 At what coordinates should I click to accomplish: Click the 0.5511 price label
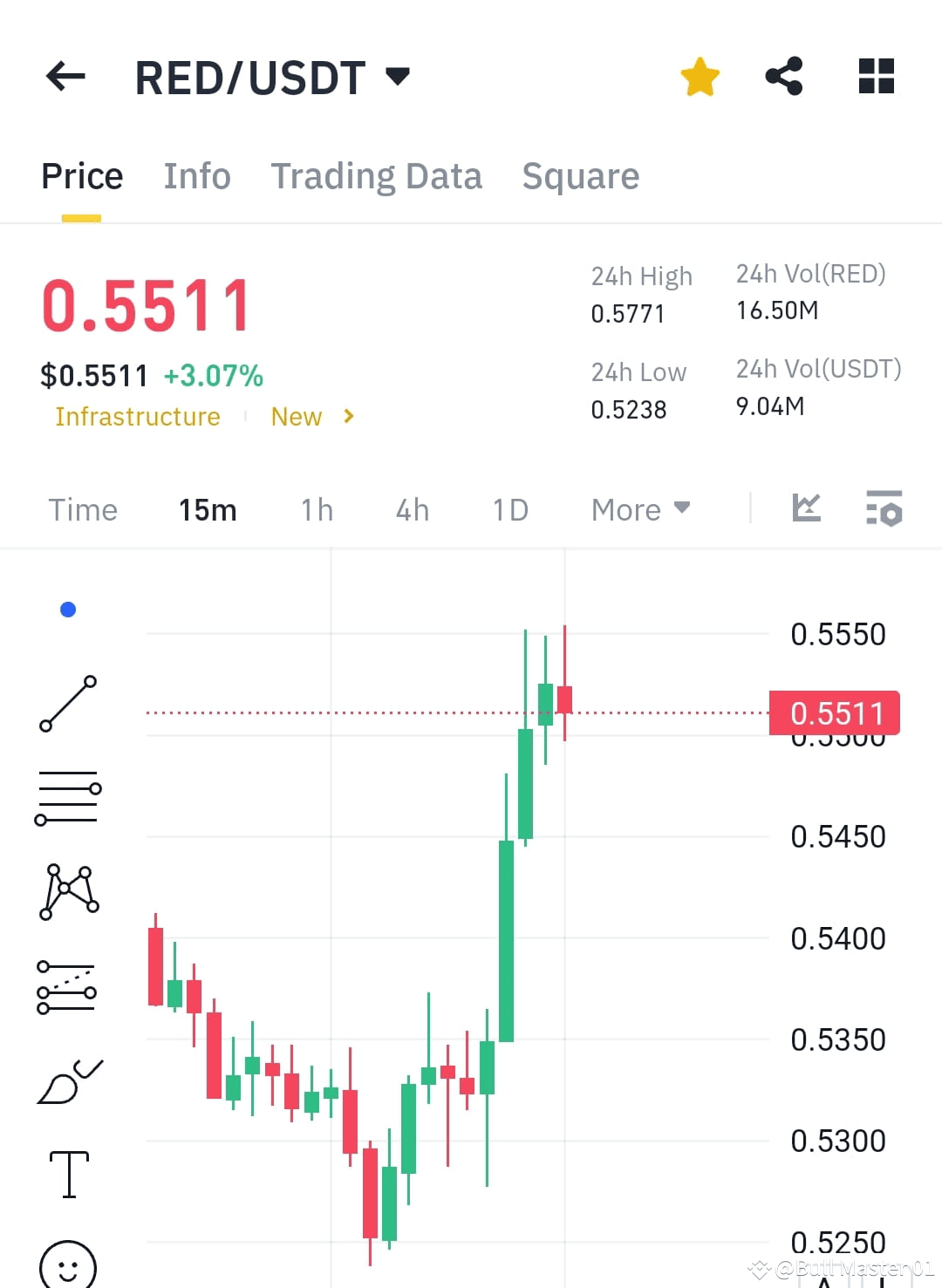coord(834,712)
